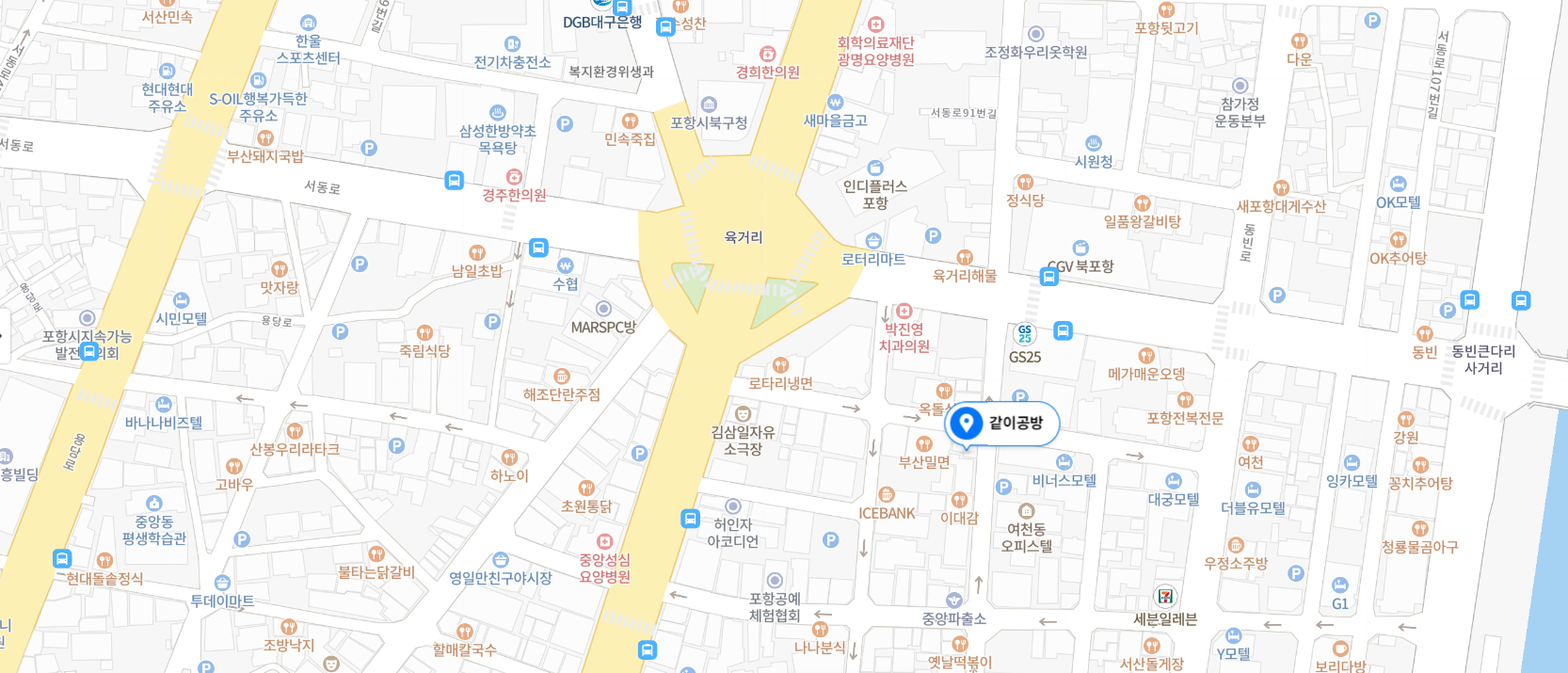The height and width of the screenshot is (673, 1568).
Task: Open the 박진영 치과의원 marker
Action: (x=904, y=311)
